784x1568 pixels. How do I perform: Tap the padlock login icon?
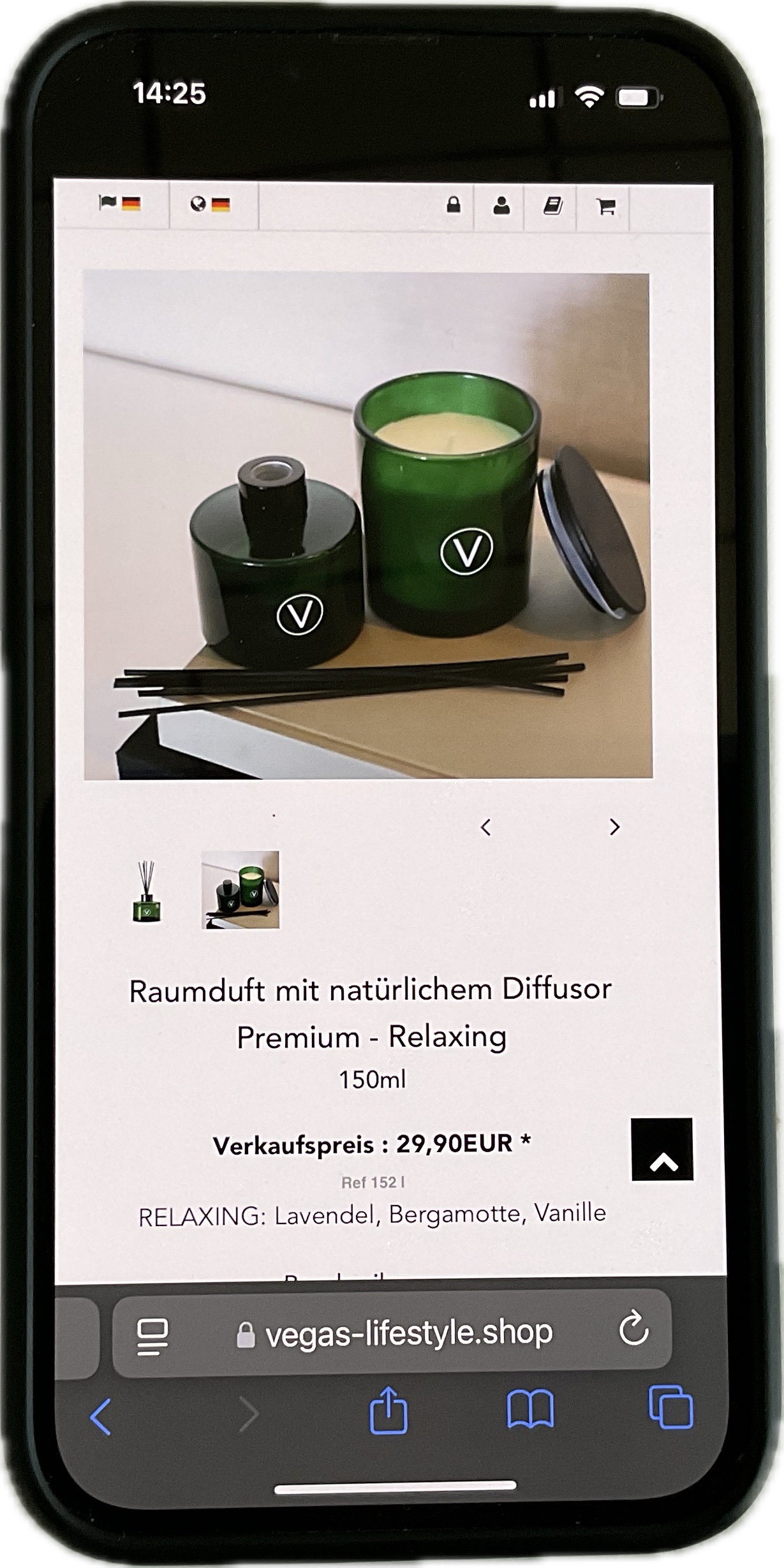tap(453, 205)
